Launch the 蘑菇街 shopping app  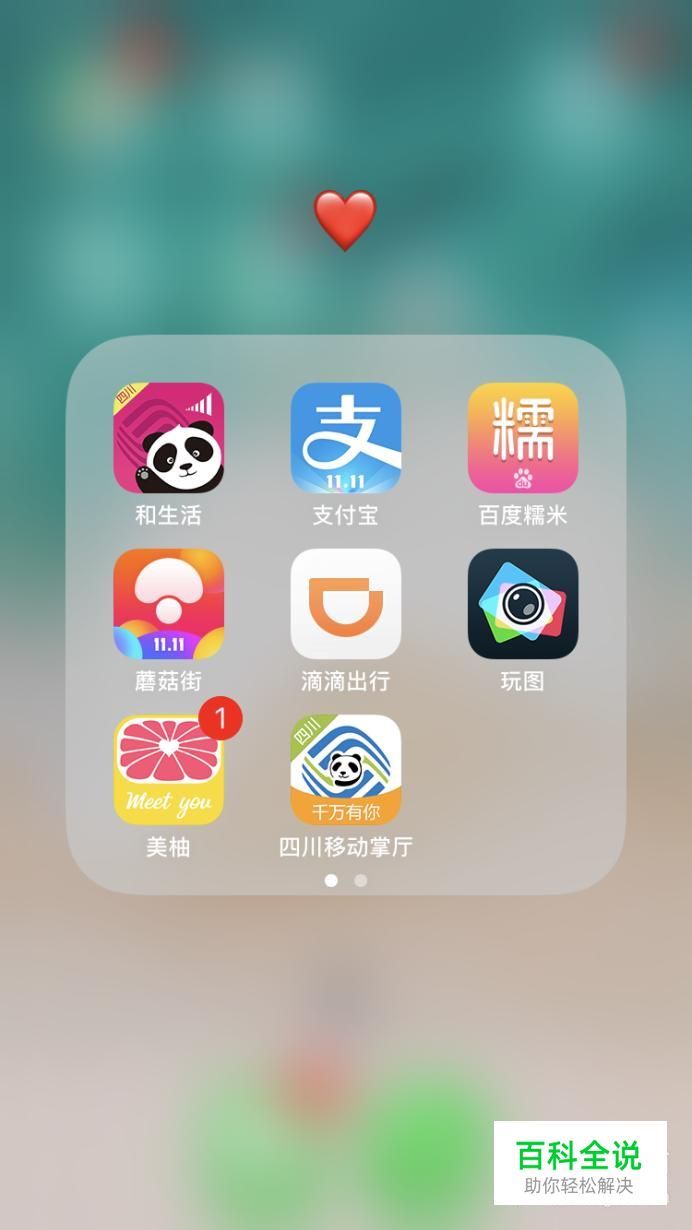168,604
